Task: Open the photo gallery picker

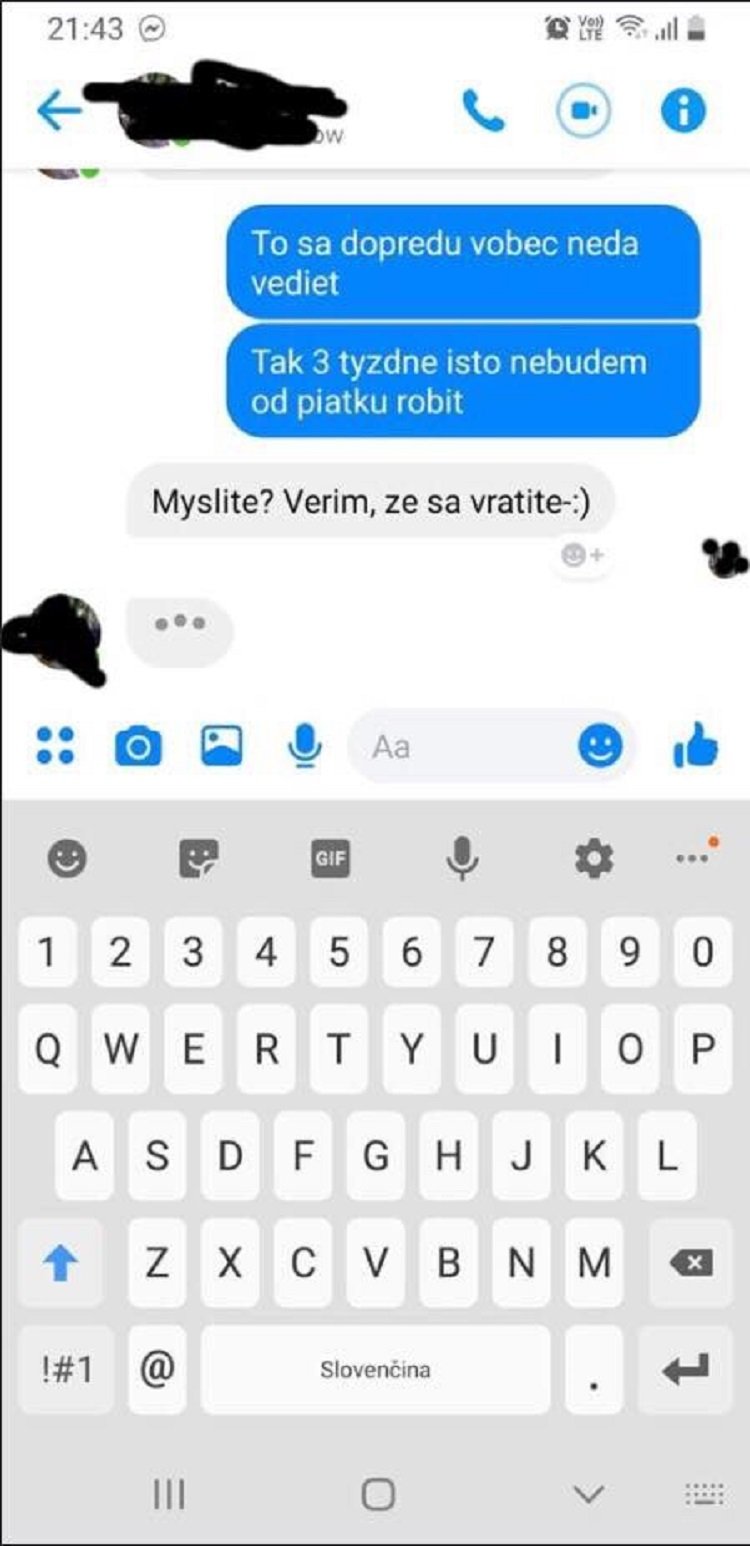Action: pos(222,746)
